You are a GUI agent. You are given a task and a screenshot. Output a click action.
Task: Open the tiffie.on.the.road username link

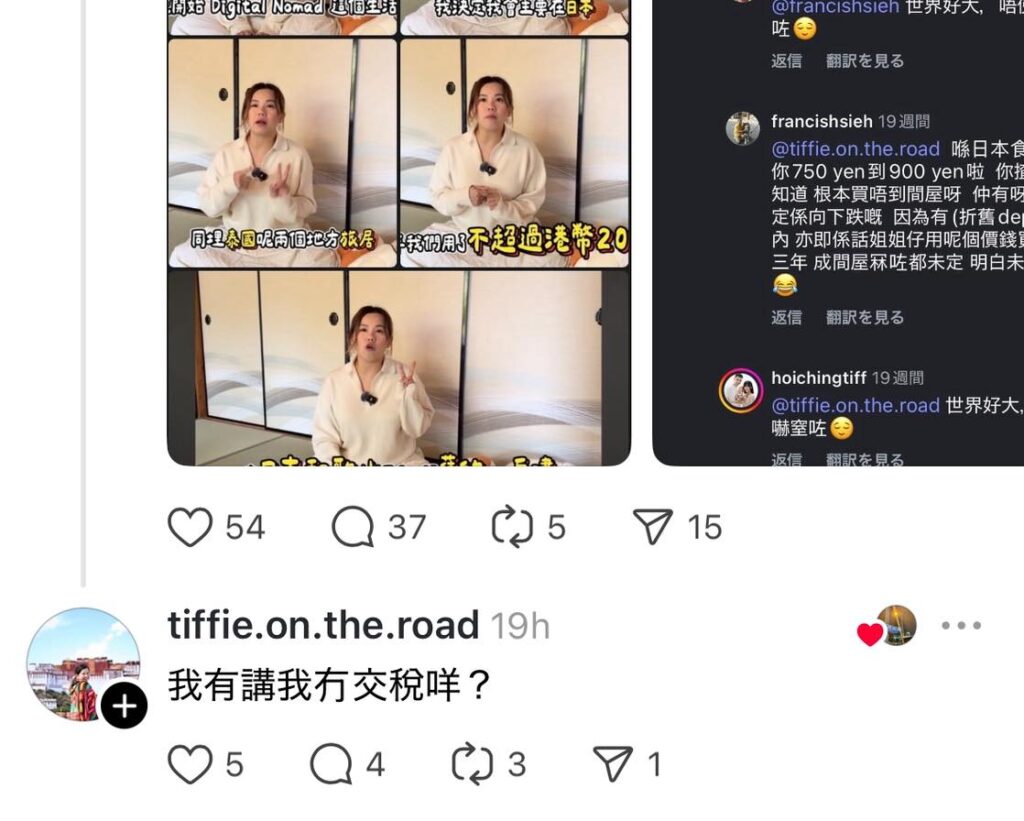[x=323, y=626]
